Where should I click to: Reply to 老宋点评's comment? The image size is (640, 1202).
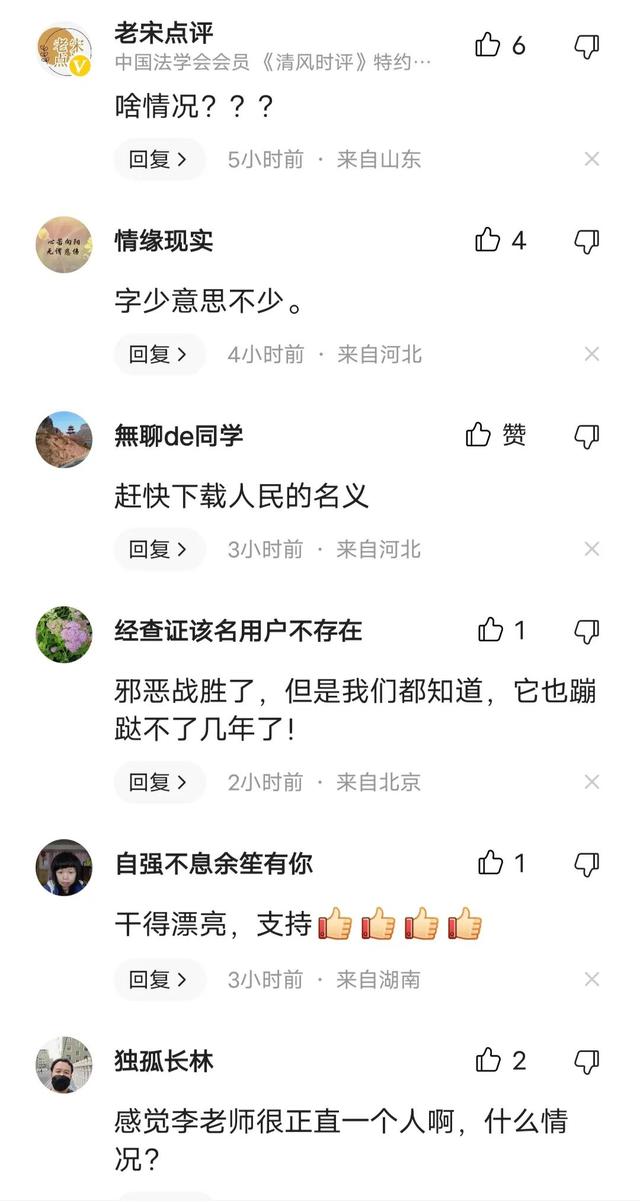[159, 159]
